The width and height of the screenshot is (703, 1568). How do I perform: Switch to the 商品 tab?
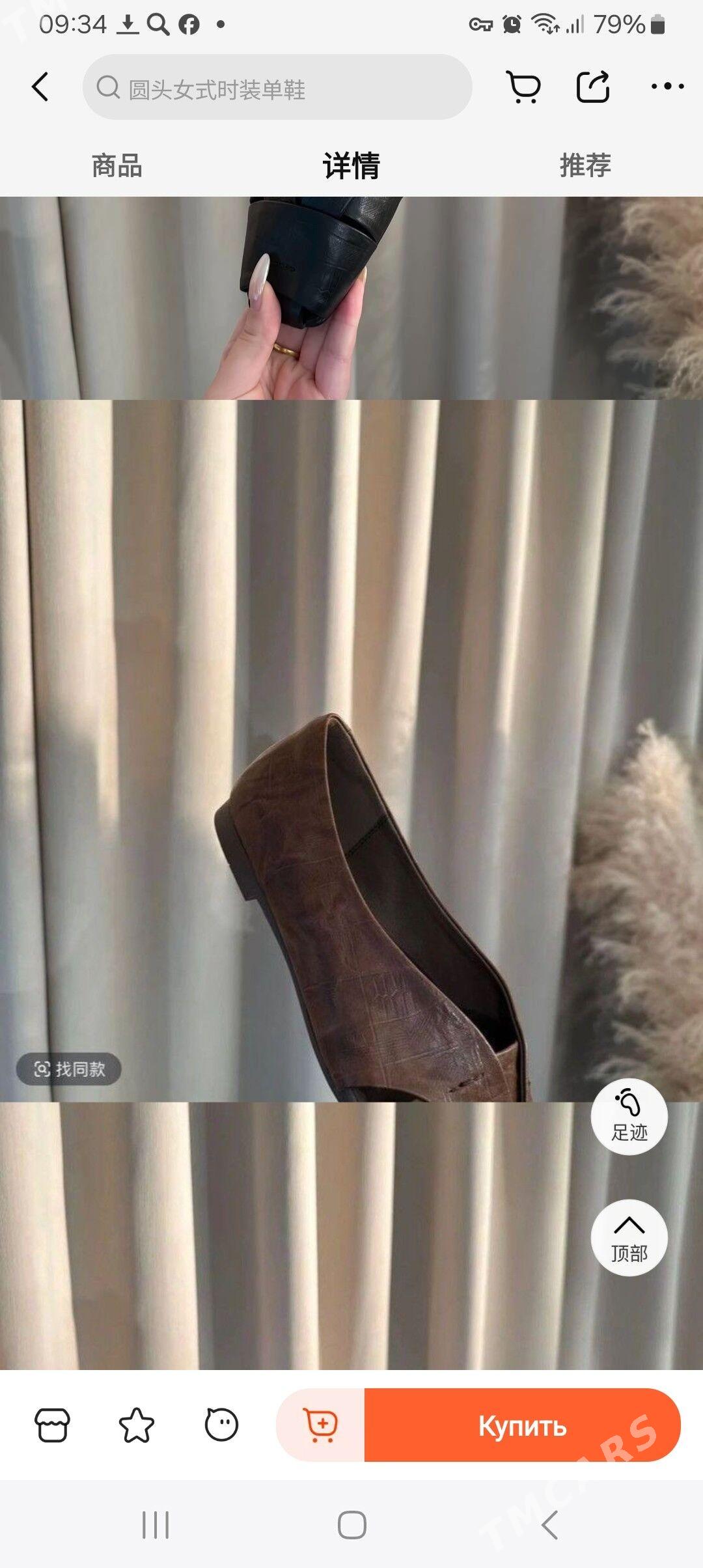pyautogui.click(x=117, y=165)
